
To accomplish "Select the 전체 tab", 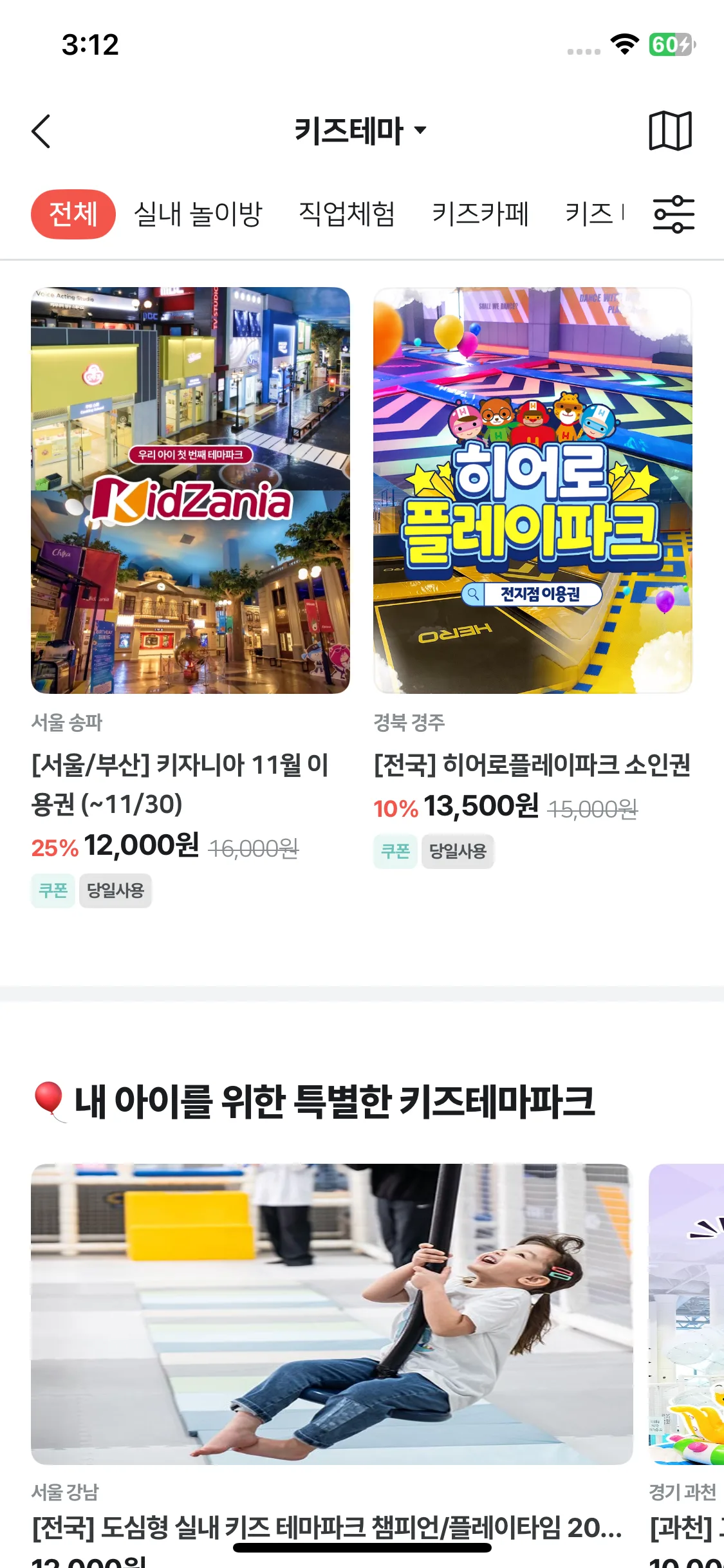I will point(73,214).
